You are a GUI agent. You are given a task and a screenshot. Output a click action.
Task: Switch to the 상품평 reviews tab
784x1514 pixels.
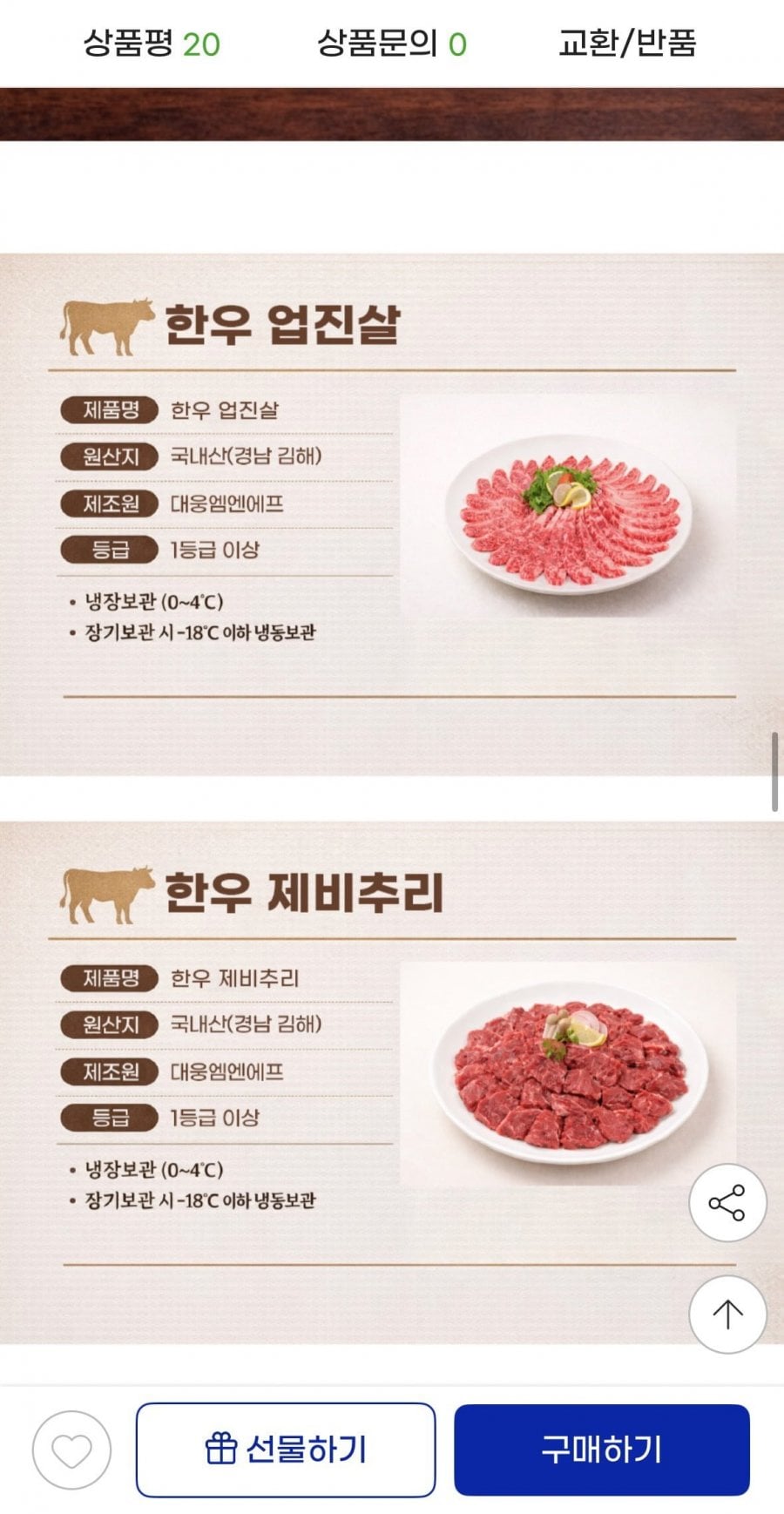[x=152, y=43]
